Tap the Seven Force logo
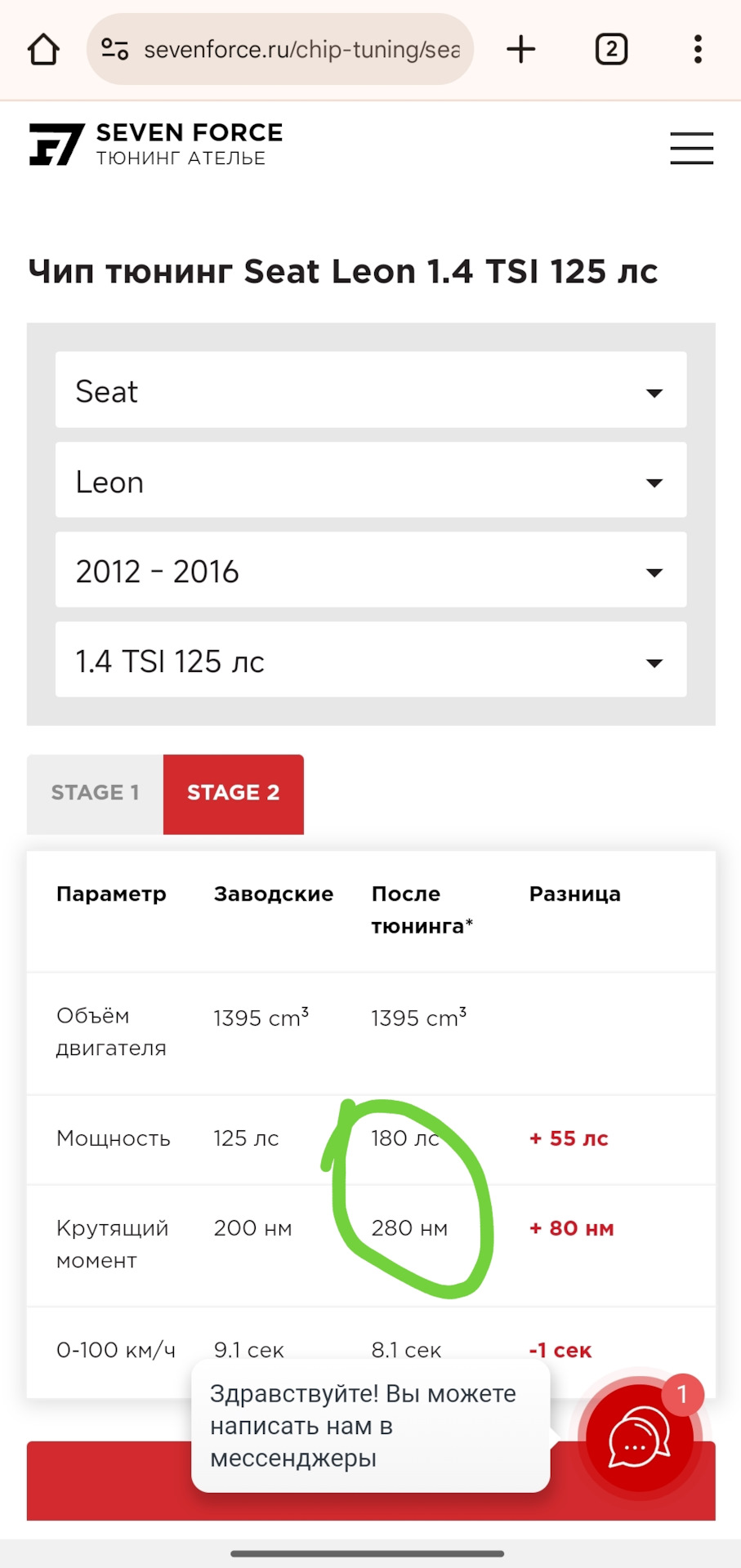The width and height of the screenshot is (741, 1568). (x=156, y=145)
